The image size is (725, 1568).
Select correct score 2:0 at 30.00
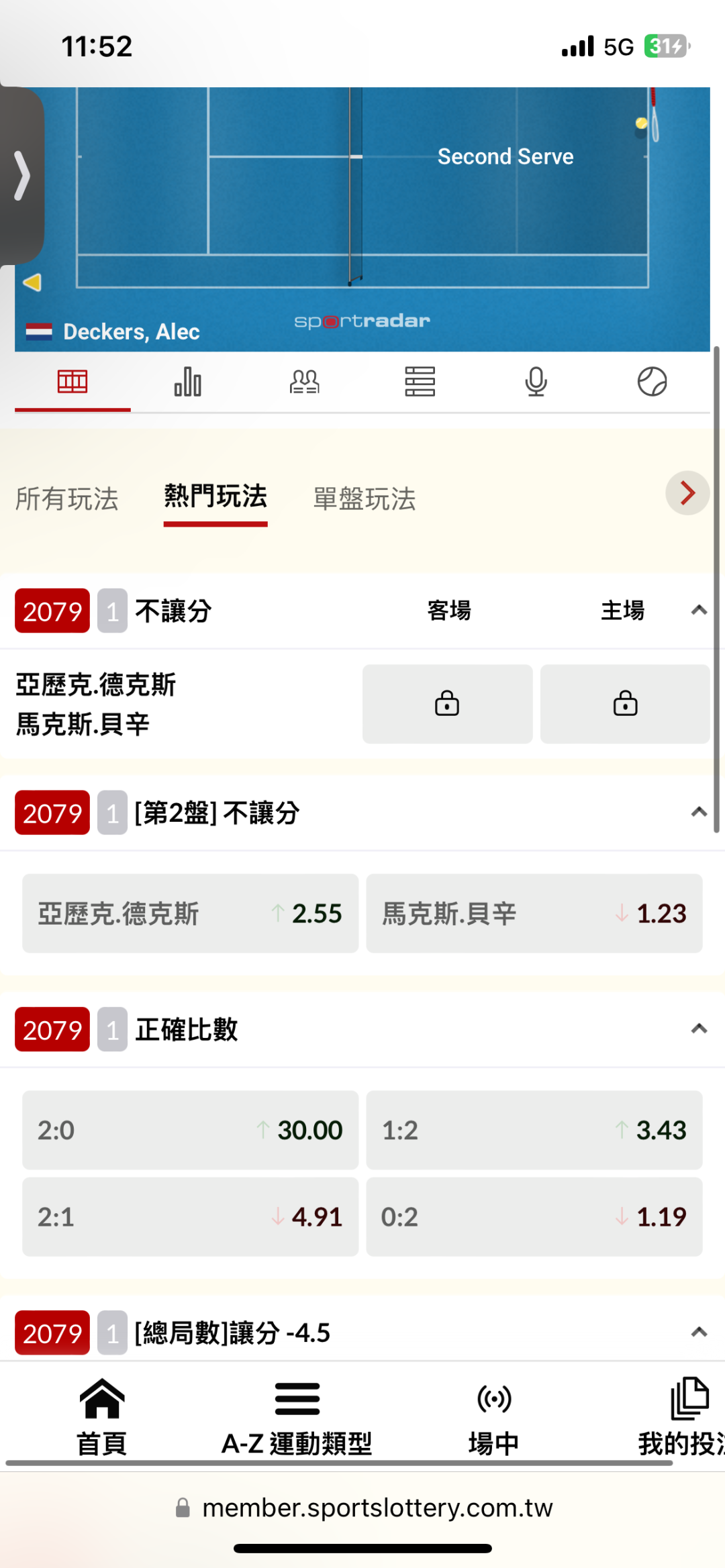(190, 1130)
